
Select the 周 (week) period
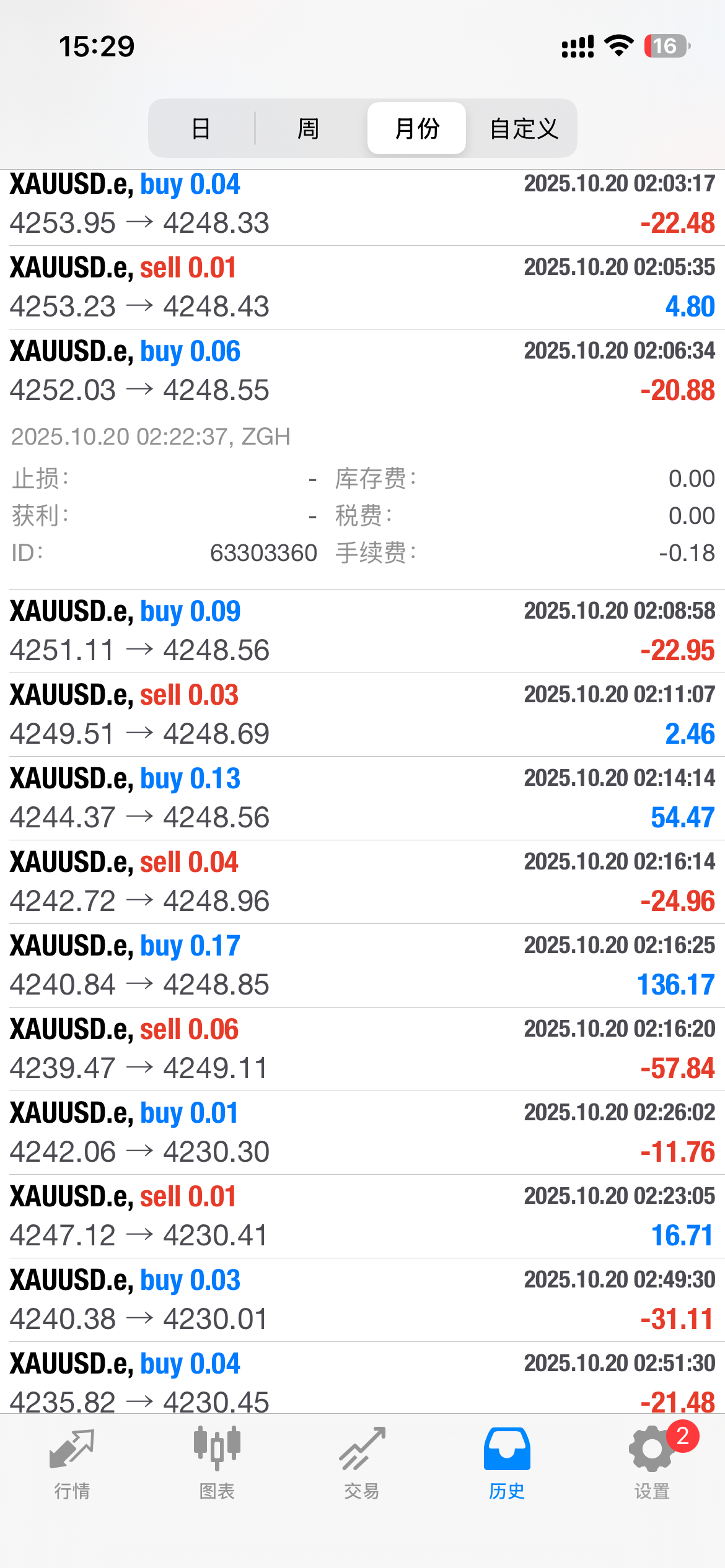[308, 128]
